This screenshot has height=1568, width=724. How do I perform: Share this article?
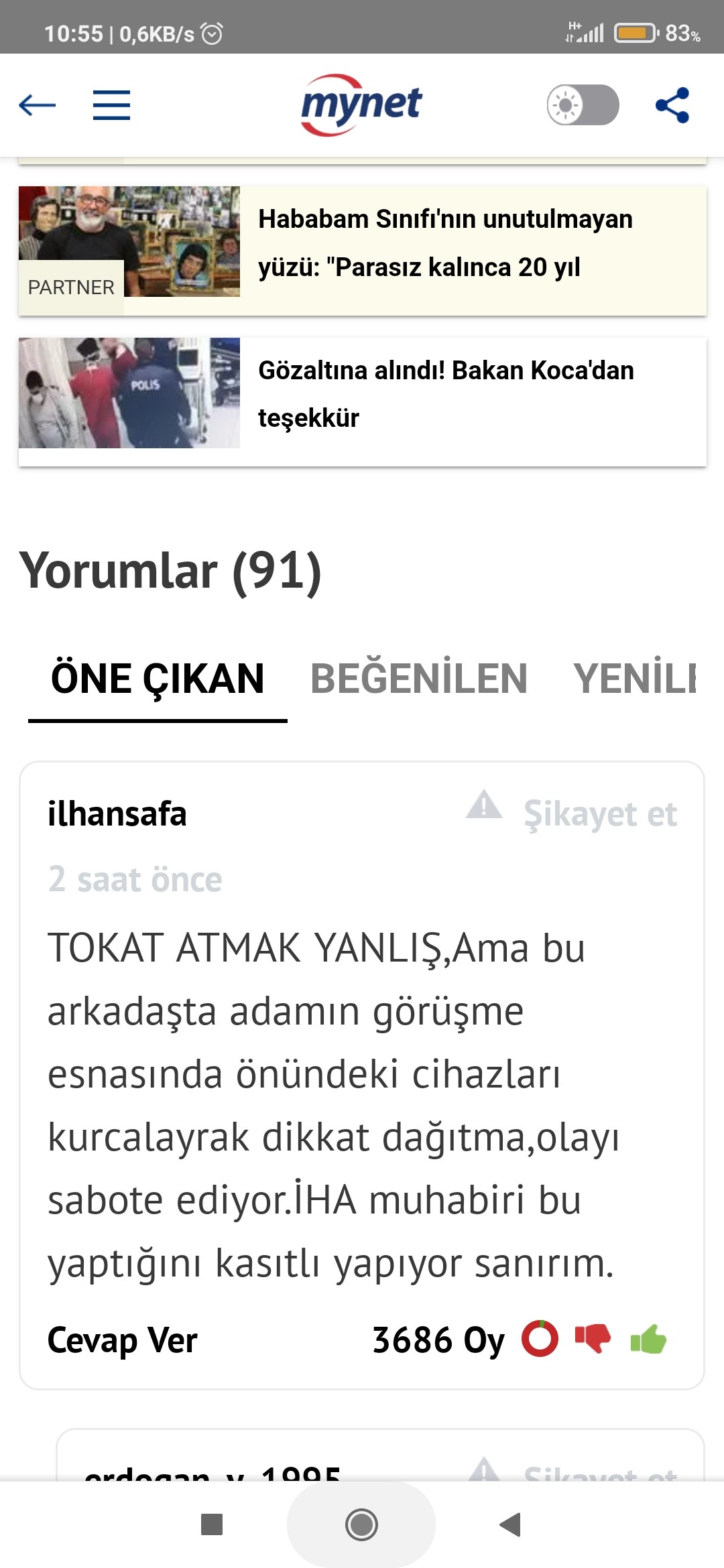click(x=672, y=105)
